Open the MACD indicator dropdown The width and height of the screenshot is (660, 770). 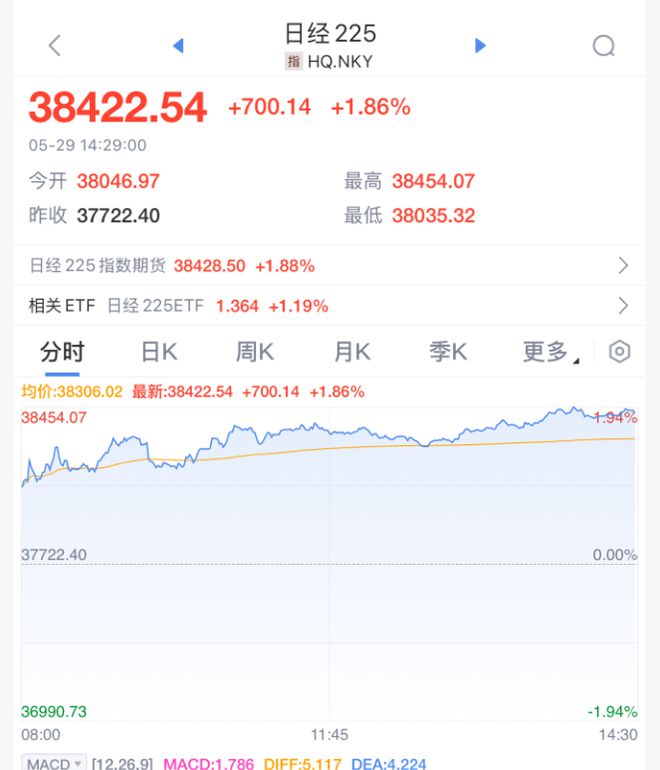54,763
